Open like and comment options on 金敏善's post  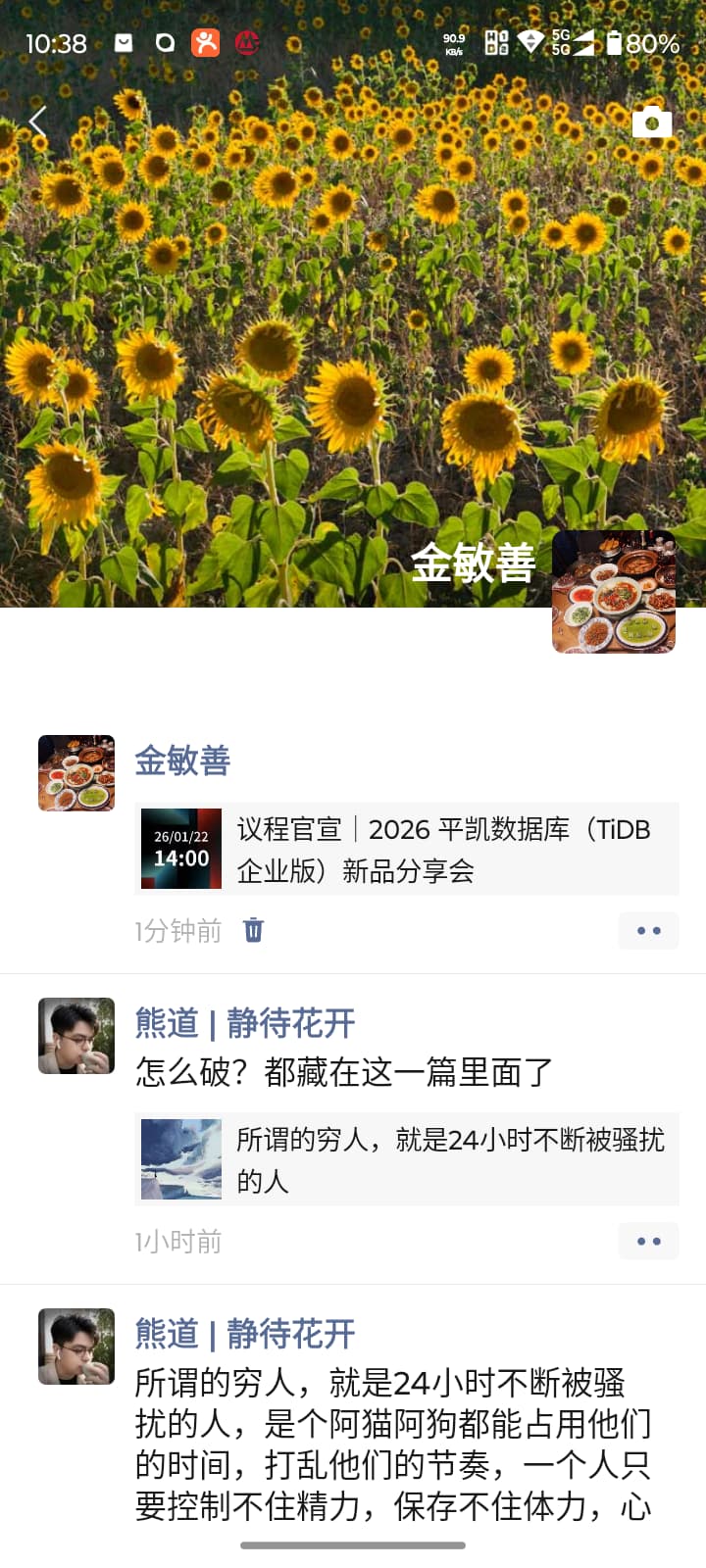pos(648,931)
